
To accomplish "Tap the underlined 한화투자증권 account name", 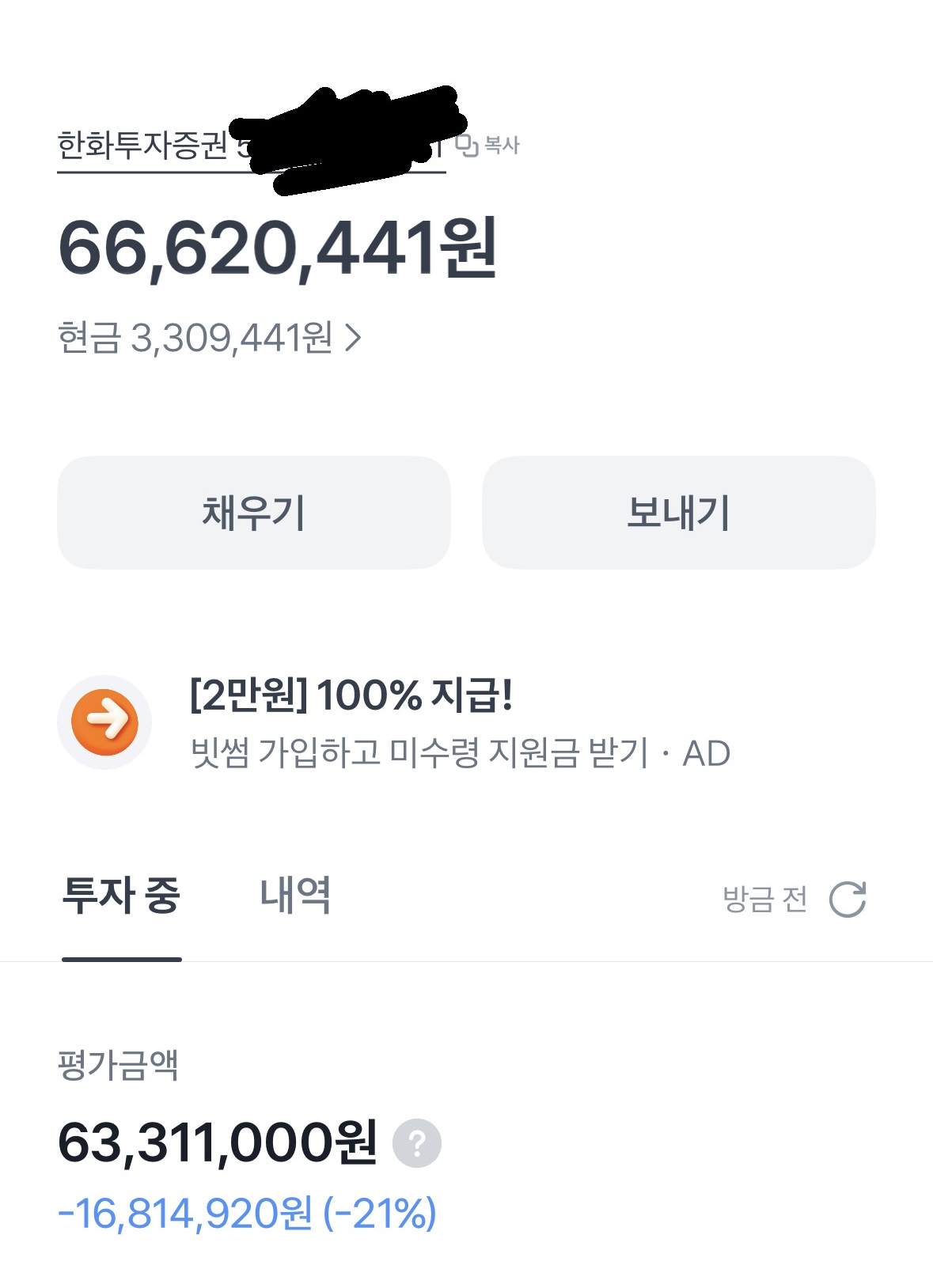I will [142, 146].
